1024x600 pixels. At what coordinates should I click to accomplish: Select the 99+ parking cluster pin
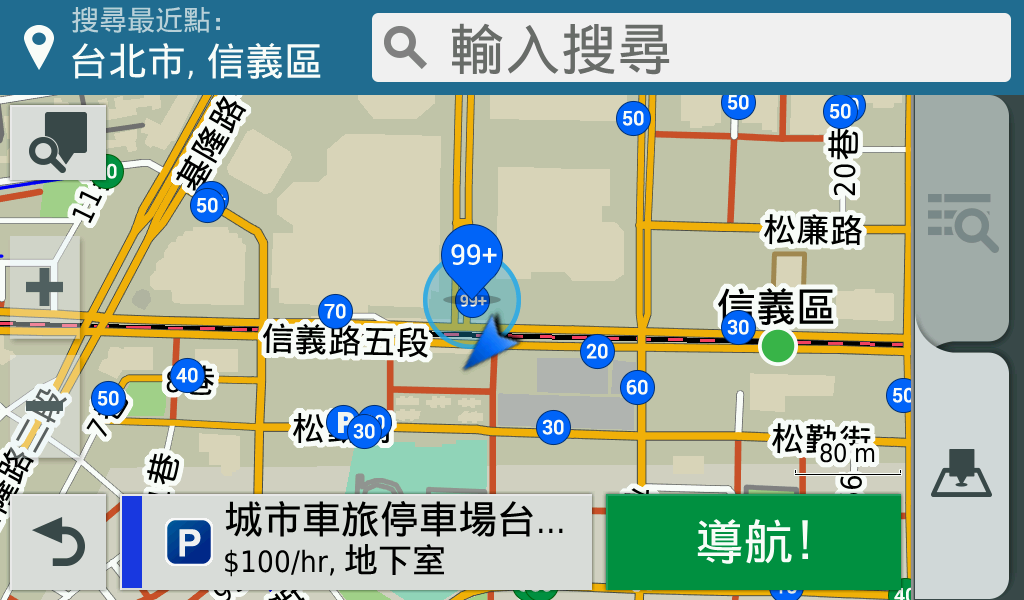471,254
